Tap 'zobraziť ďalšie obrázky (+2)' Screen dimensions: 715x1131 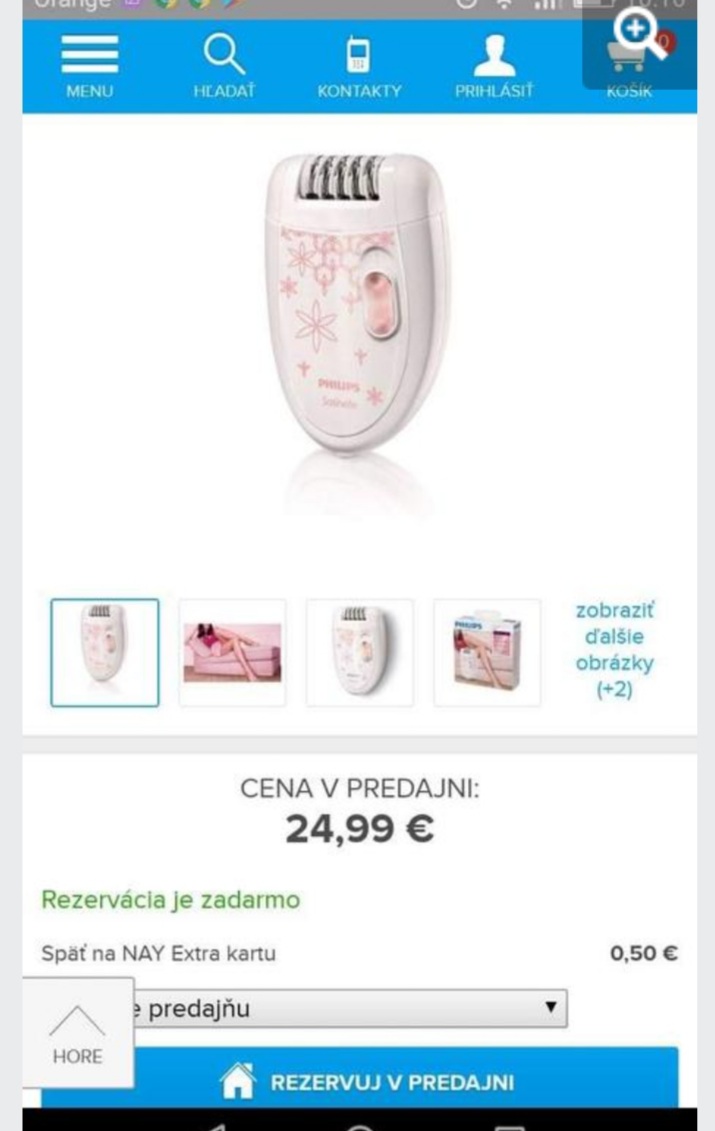pos(615,650)
